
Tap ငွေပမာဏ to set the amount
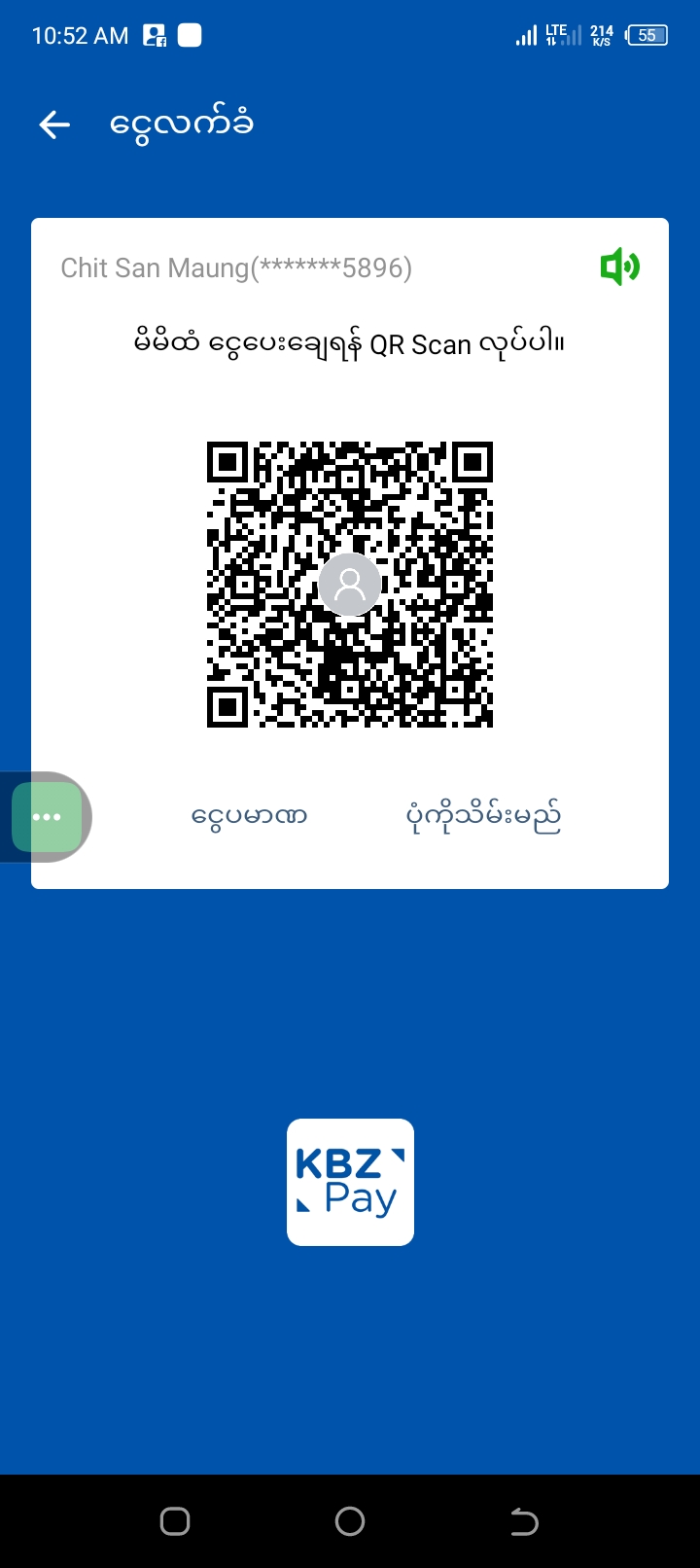coord(249,816)
